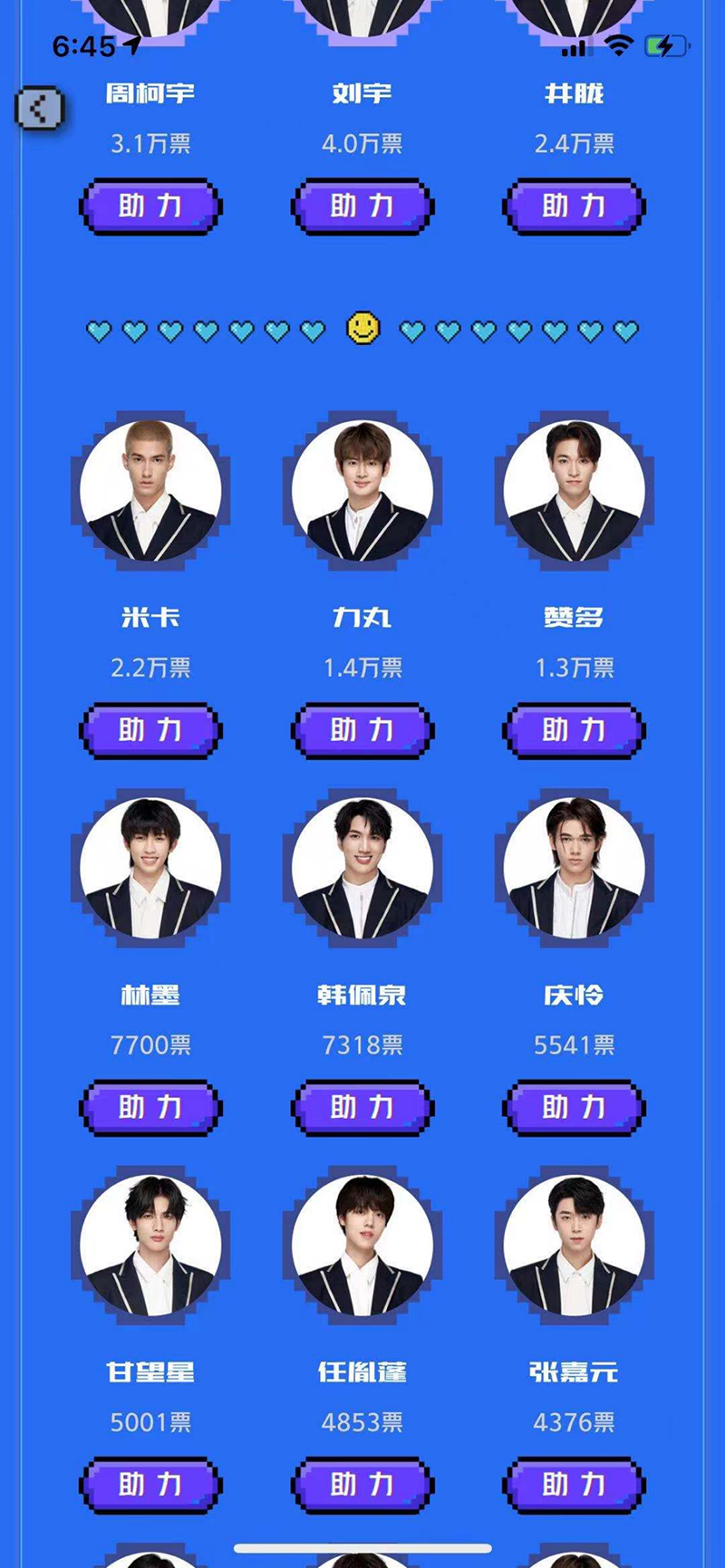Image resolution: width=725 pixels, height=1568 pixels.
Task: Open 林墨's avatar photo
Action: pyautogui.click(x=150, y=868)
